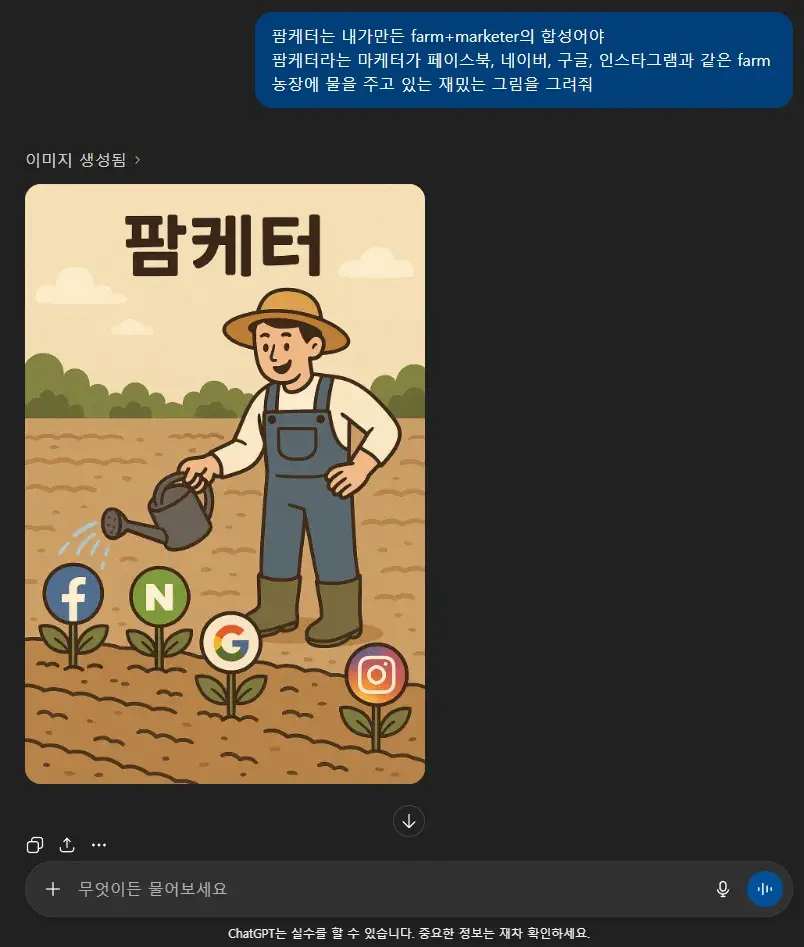Open the more options menu under the image
The width and height of the screenshot is (804, 947).
pyautogui.click(x=99, y=845)
